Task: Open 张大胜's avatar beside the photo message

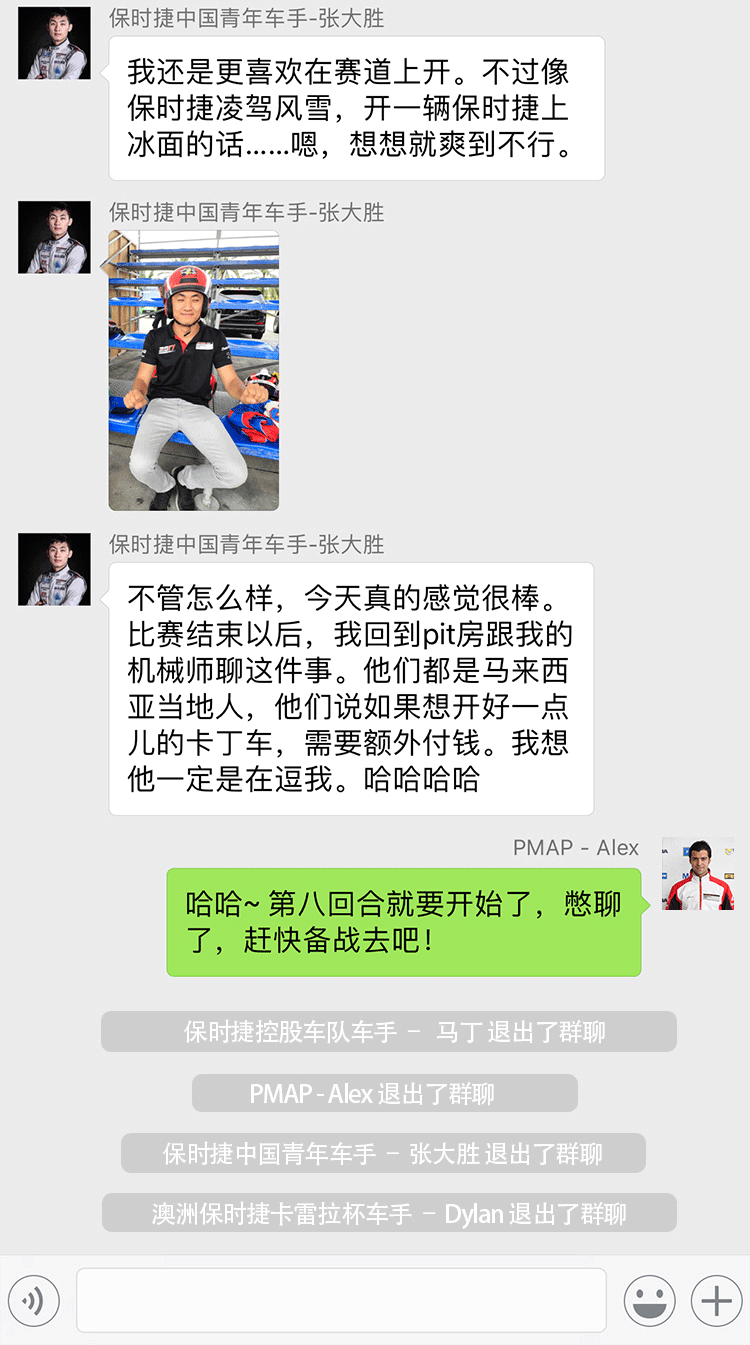Action: coord(54,238)
